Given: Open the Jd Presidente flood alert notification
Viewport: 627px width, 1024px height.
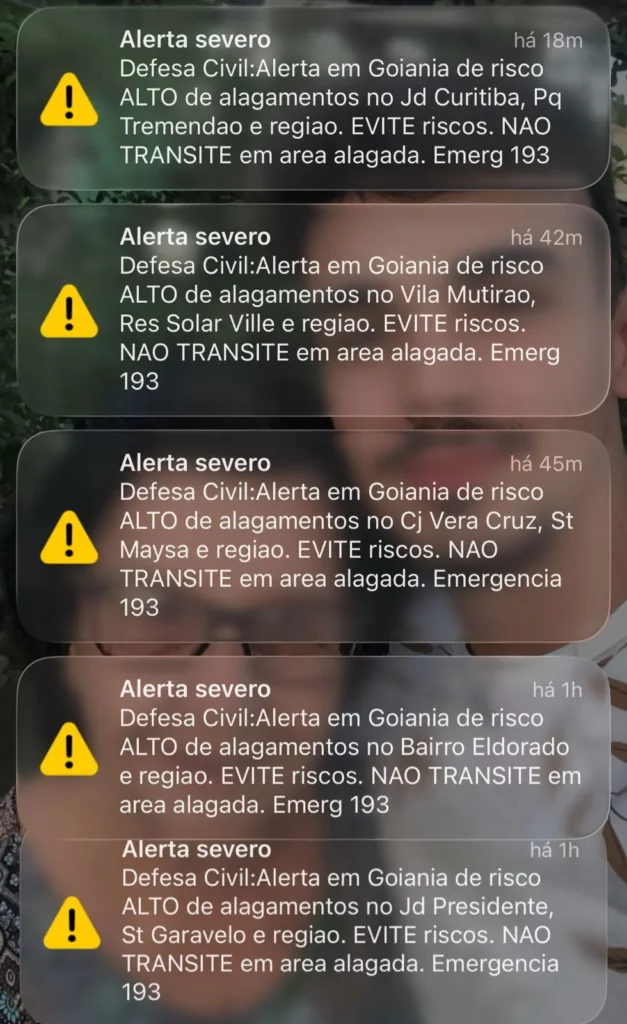Looking at the screenshot, I should [x=313, y=922].
